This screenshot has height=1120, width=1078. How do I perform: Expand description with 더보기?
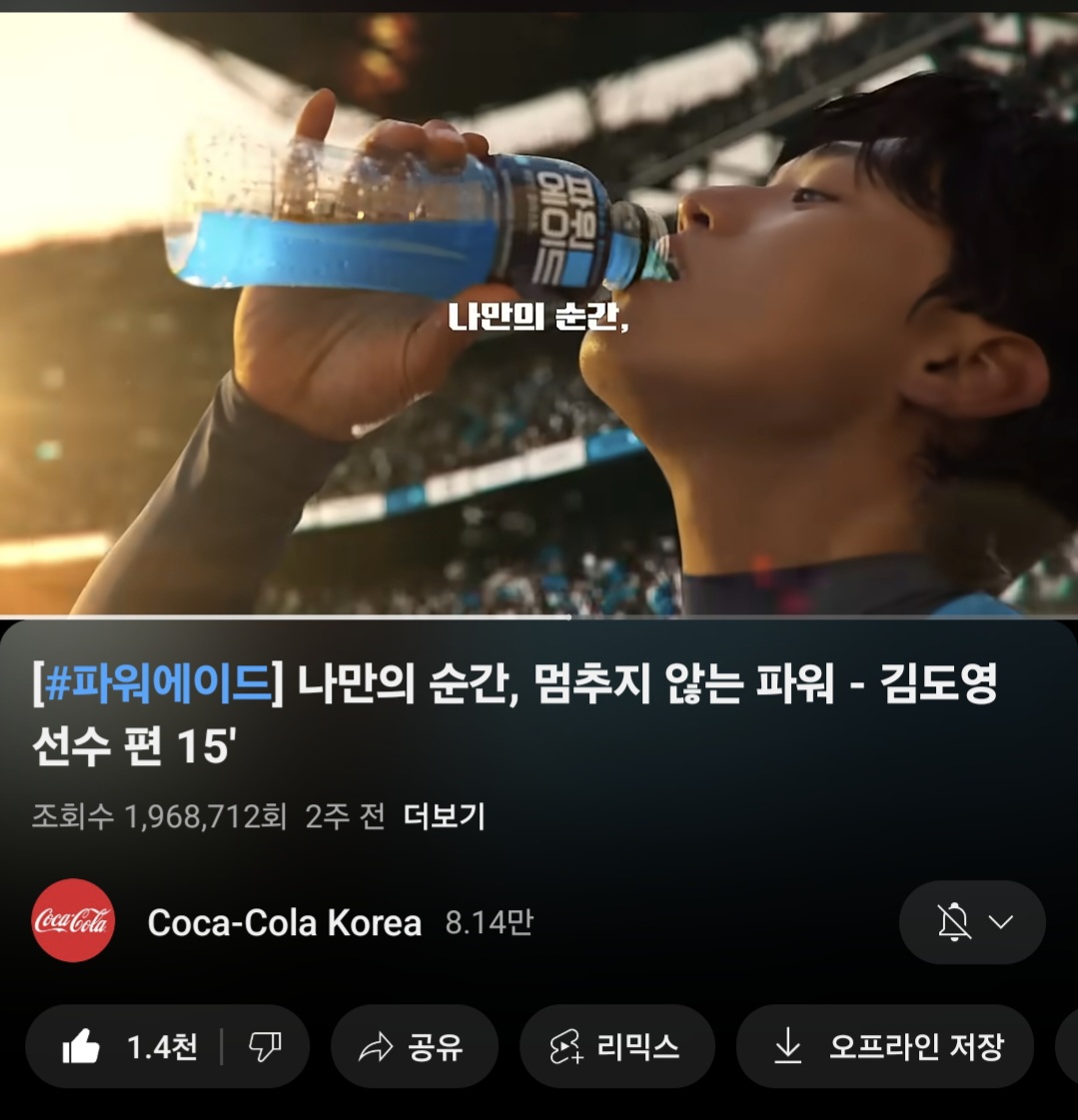(444, 817)
